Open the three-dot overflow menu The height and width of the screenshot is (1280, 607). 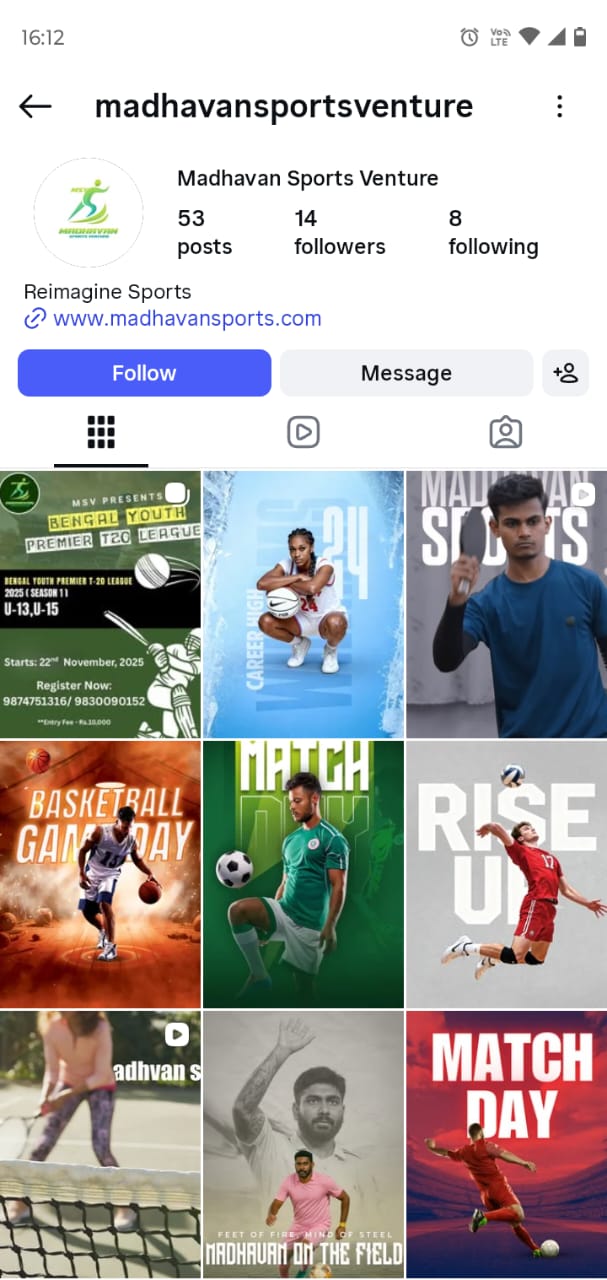point(559,106)
